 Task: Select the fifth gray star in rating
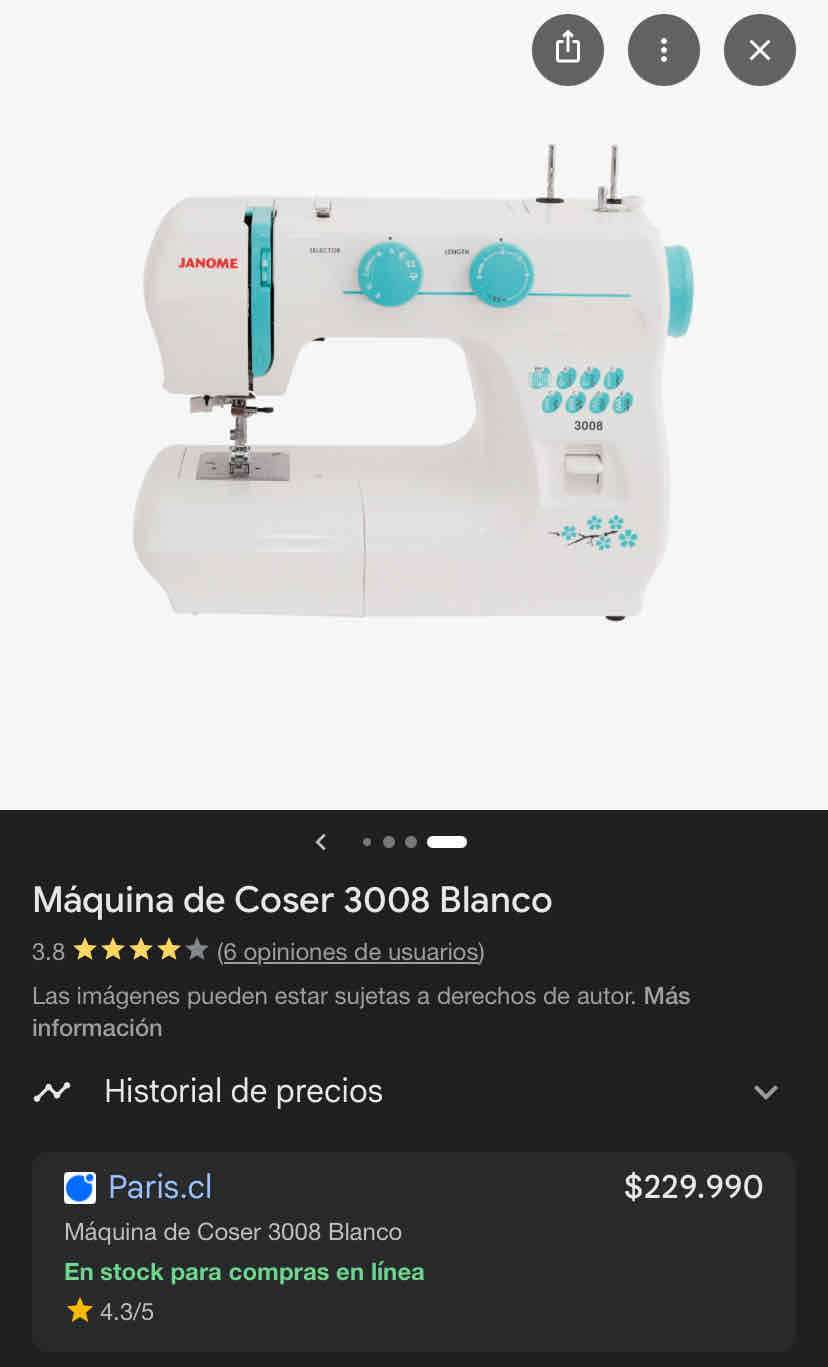pos(196,950)
